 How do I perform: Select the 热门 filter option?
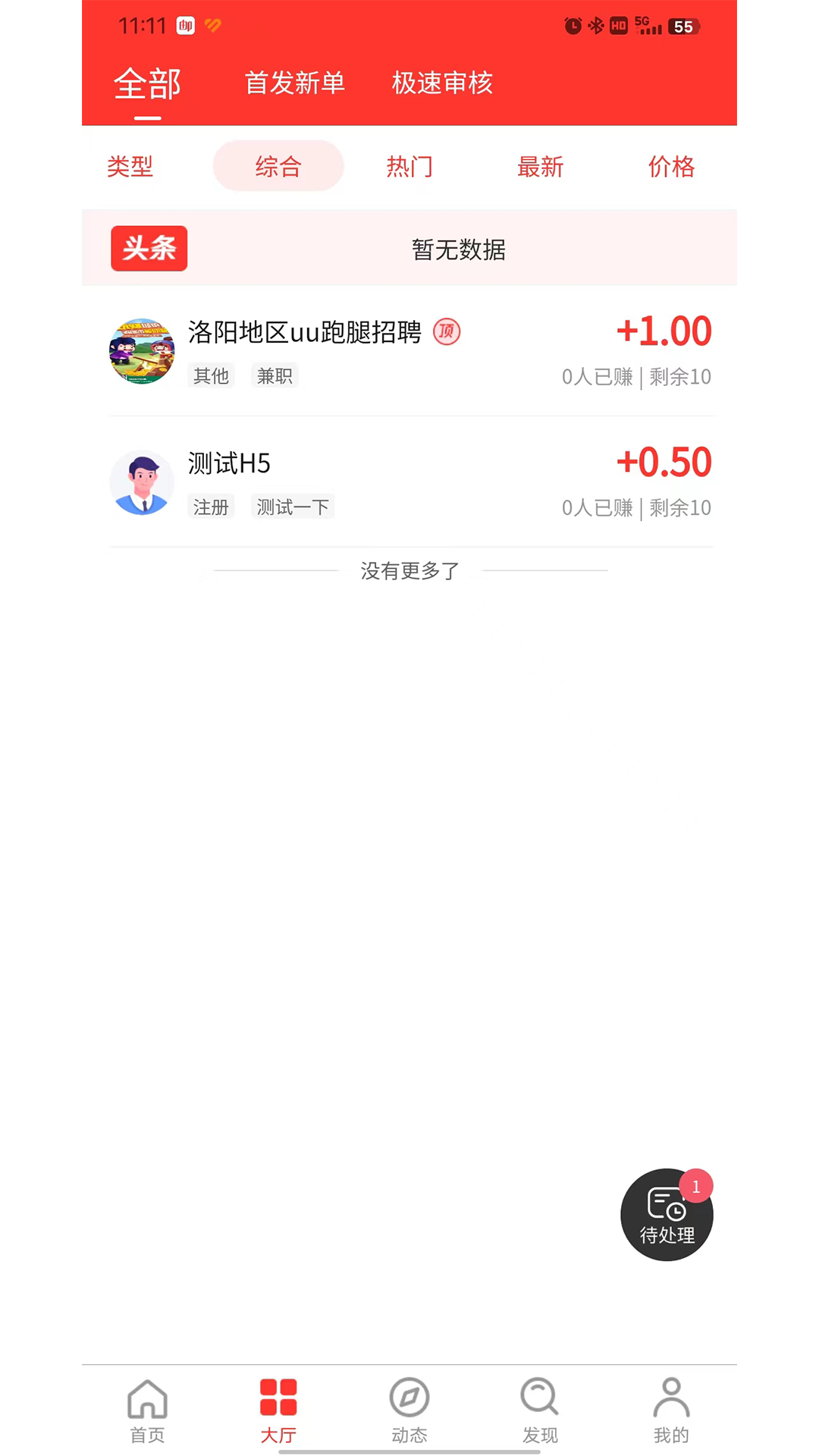[x=409, y=166]
